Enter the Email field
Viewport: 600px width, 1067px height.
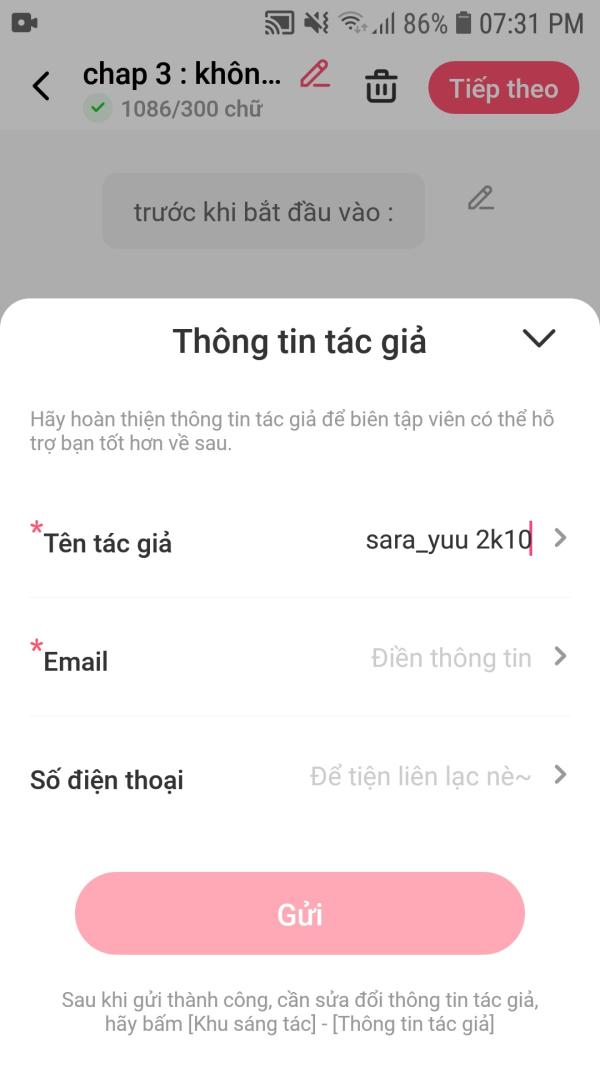(x=451, y=658)
